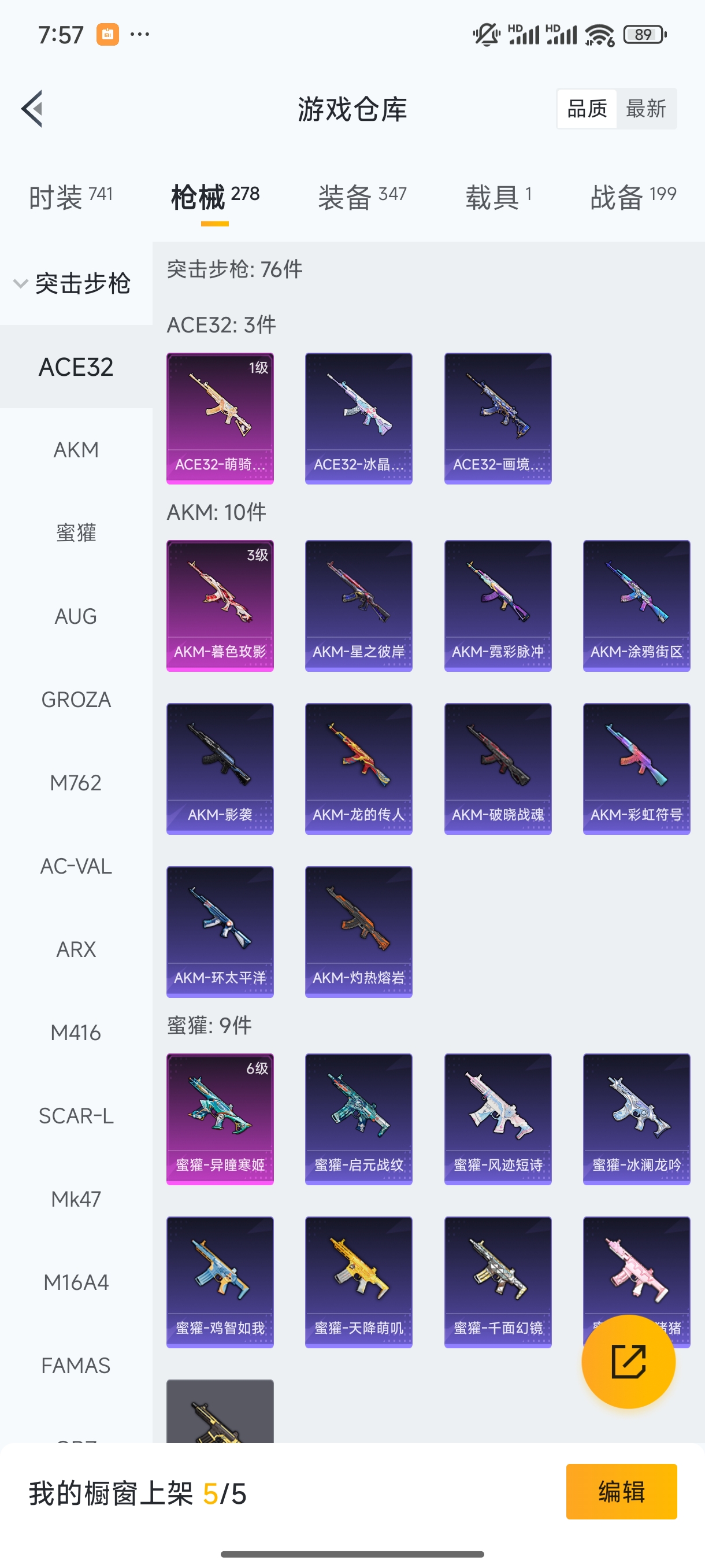
Task: Open the ACE32-萌骑 skin card
Action: (x=220, y=418)
